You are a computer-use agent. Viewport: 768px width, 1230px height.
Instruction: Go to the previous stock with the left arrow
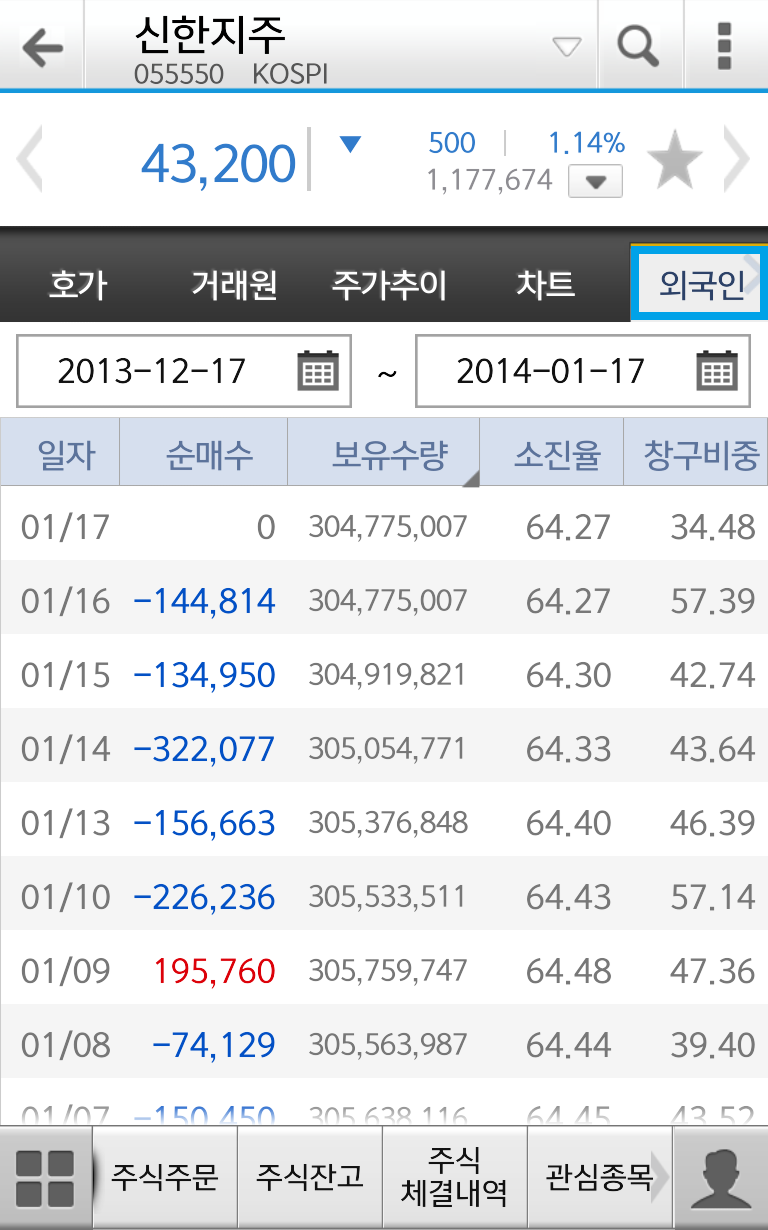[x=29, y=160]
